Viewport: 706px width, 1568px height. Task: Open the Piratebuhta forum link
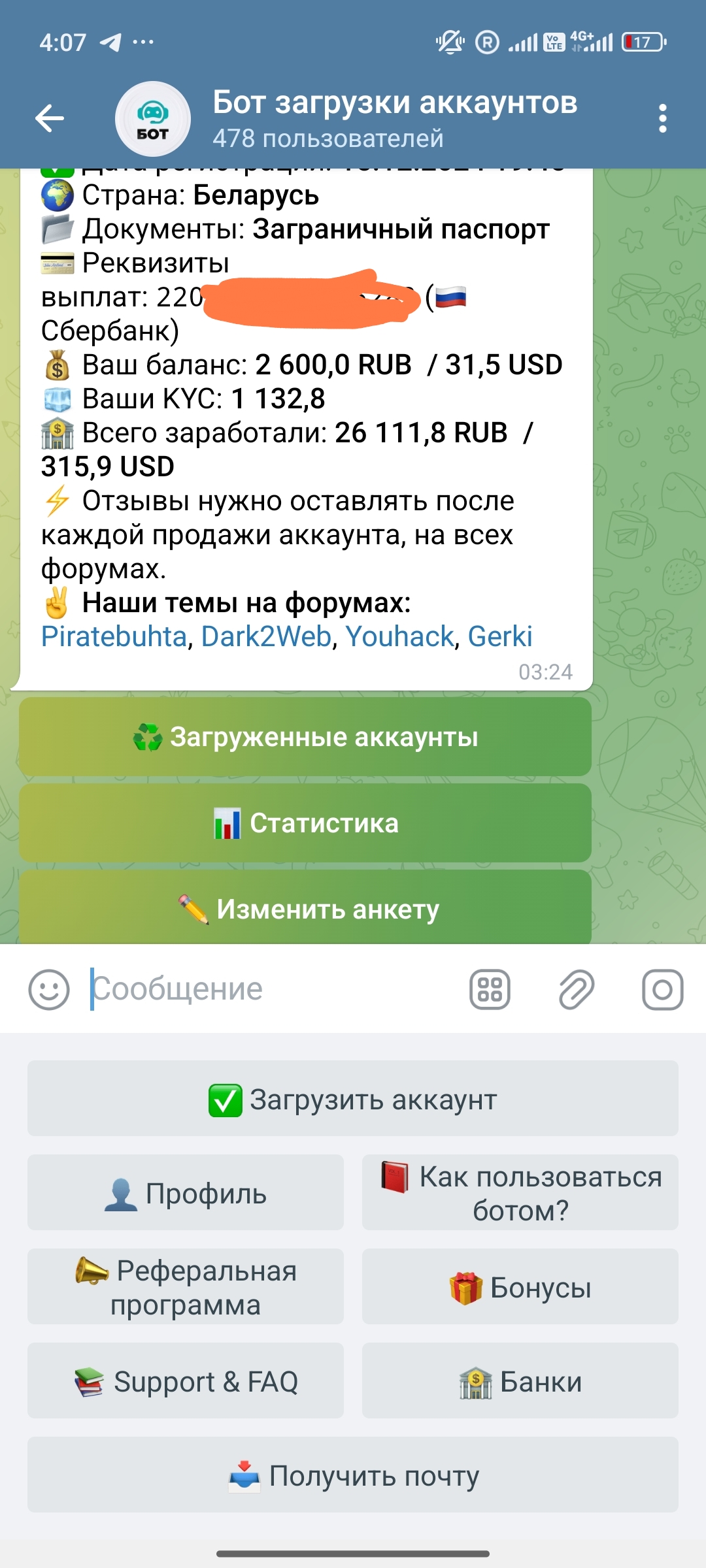click(114, 636)
